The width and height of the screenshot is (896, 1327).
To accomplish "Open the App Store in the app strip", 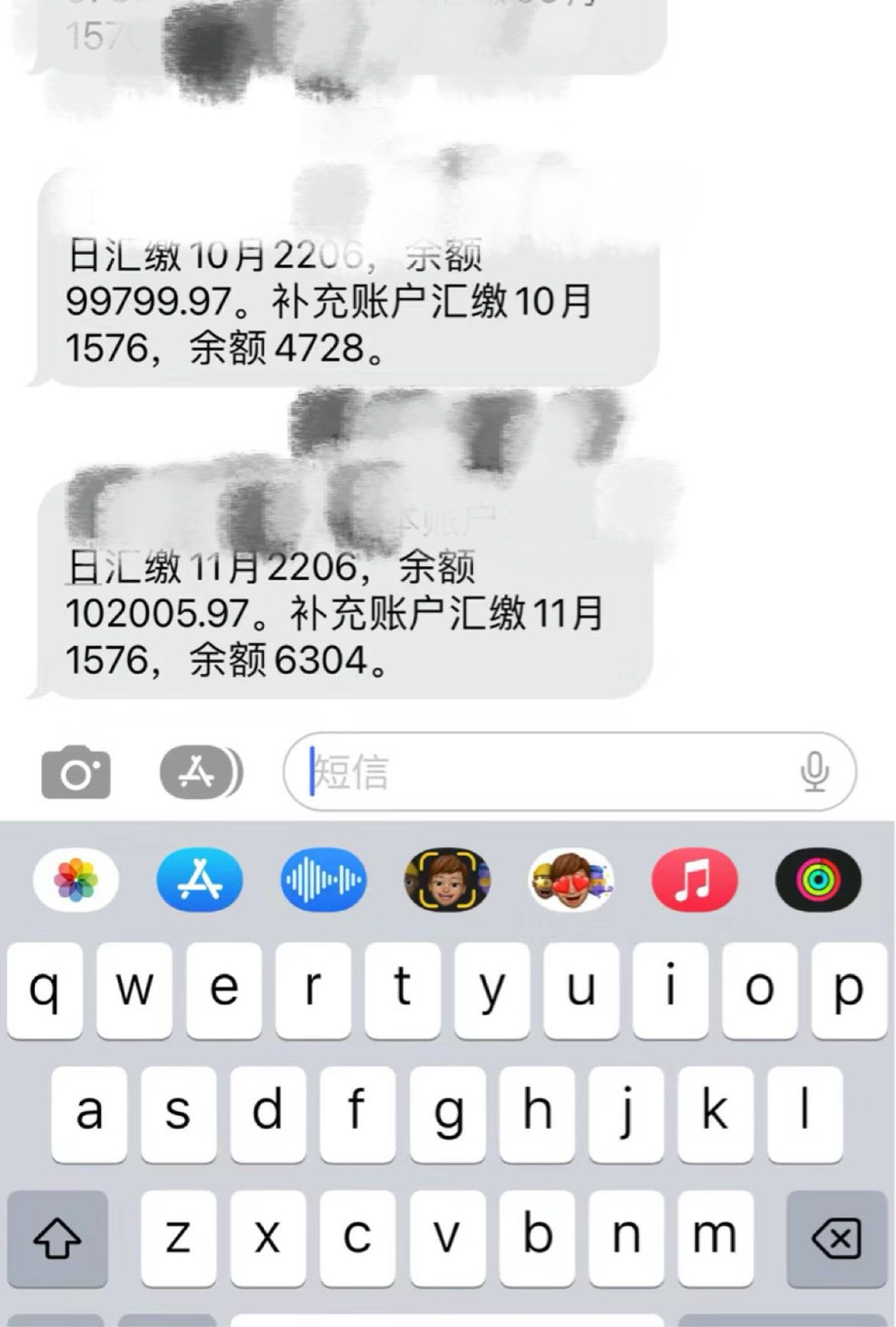I will tap(199, 880).
